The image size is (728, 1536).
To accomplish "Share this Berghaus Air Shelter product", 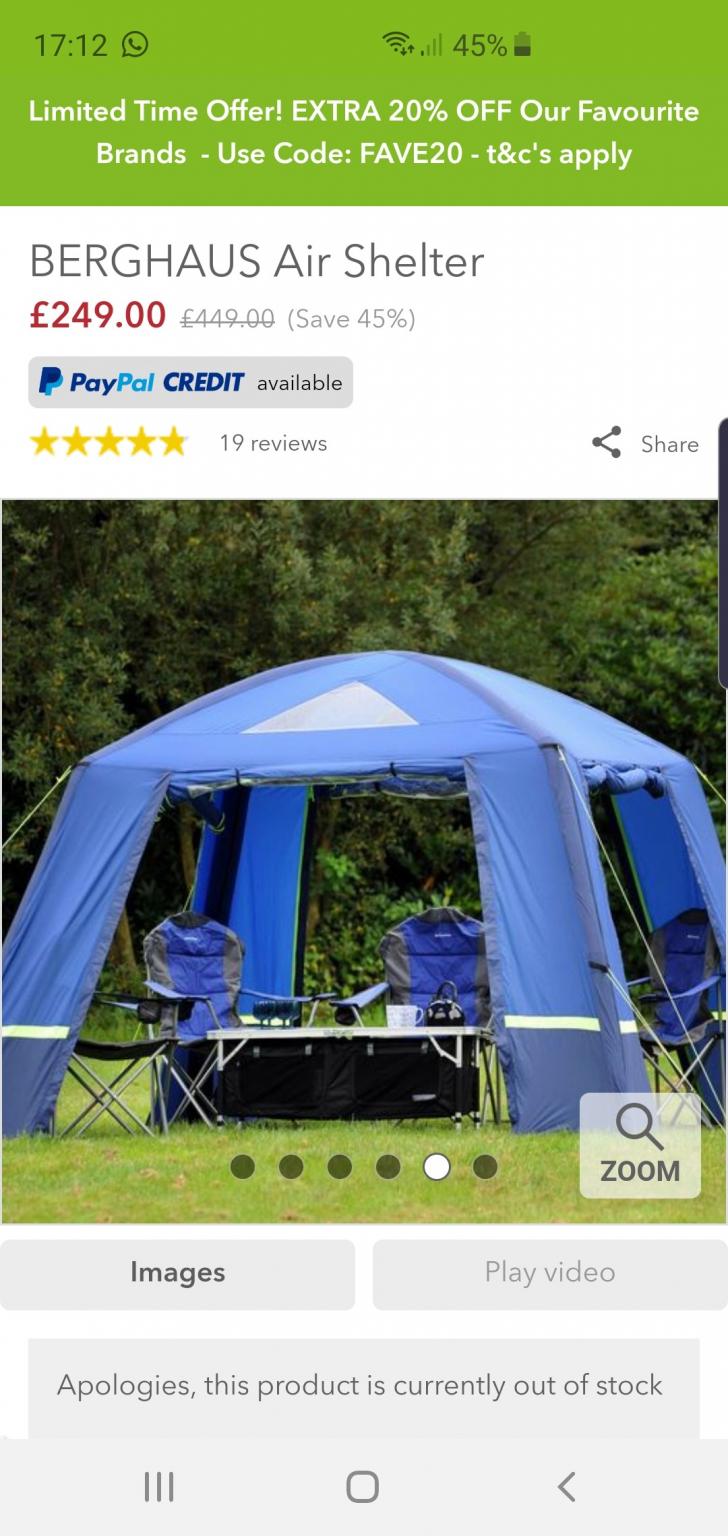I will (x=645, y=443).
